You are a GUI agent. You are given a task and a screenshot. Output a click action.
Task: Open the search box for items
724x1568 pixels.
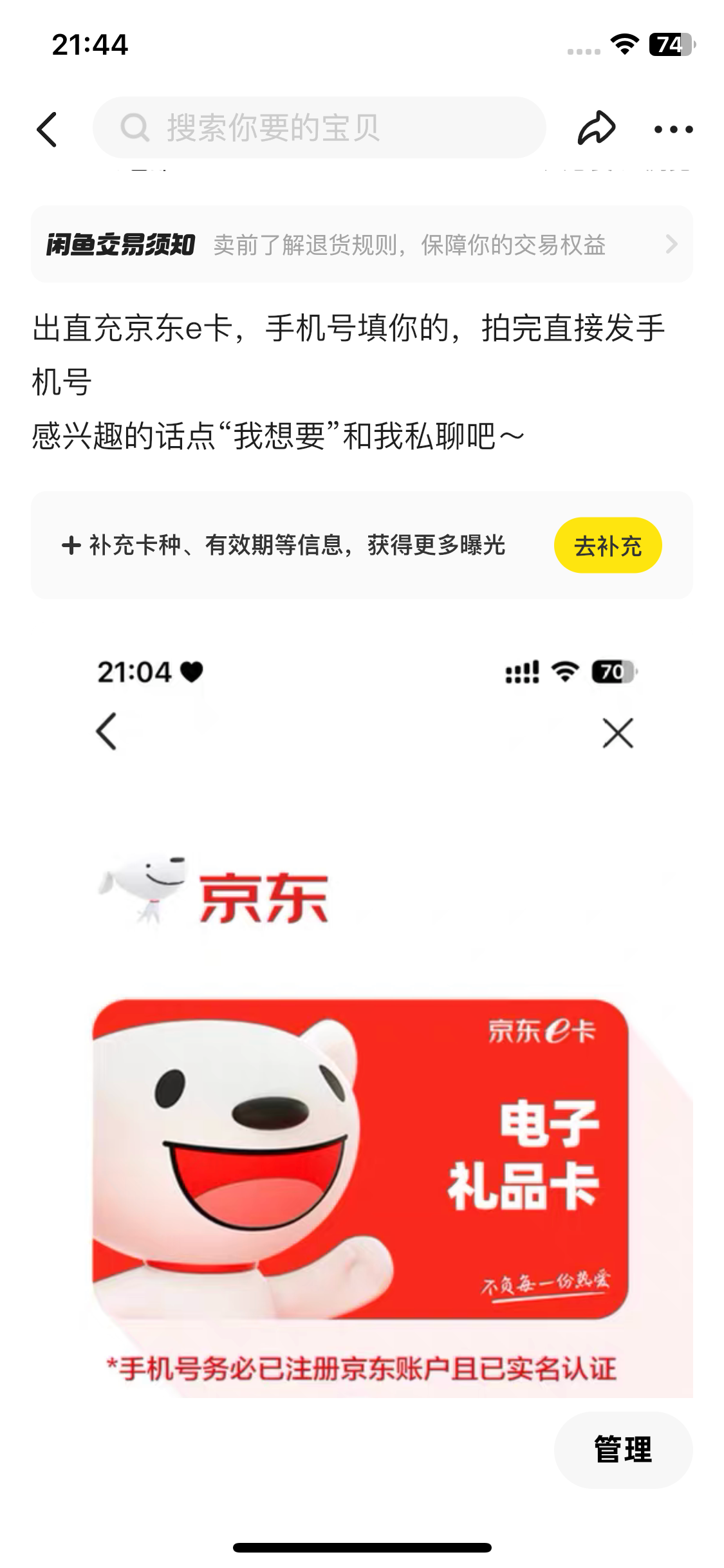pos(319,127)
